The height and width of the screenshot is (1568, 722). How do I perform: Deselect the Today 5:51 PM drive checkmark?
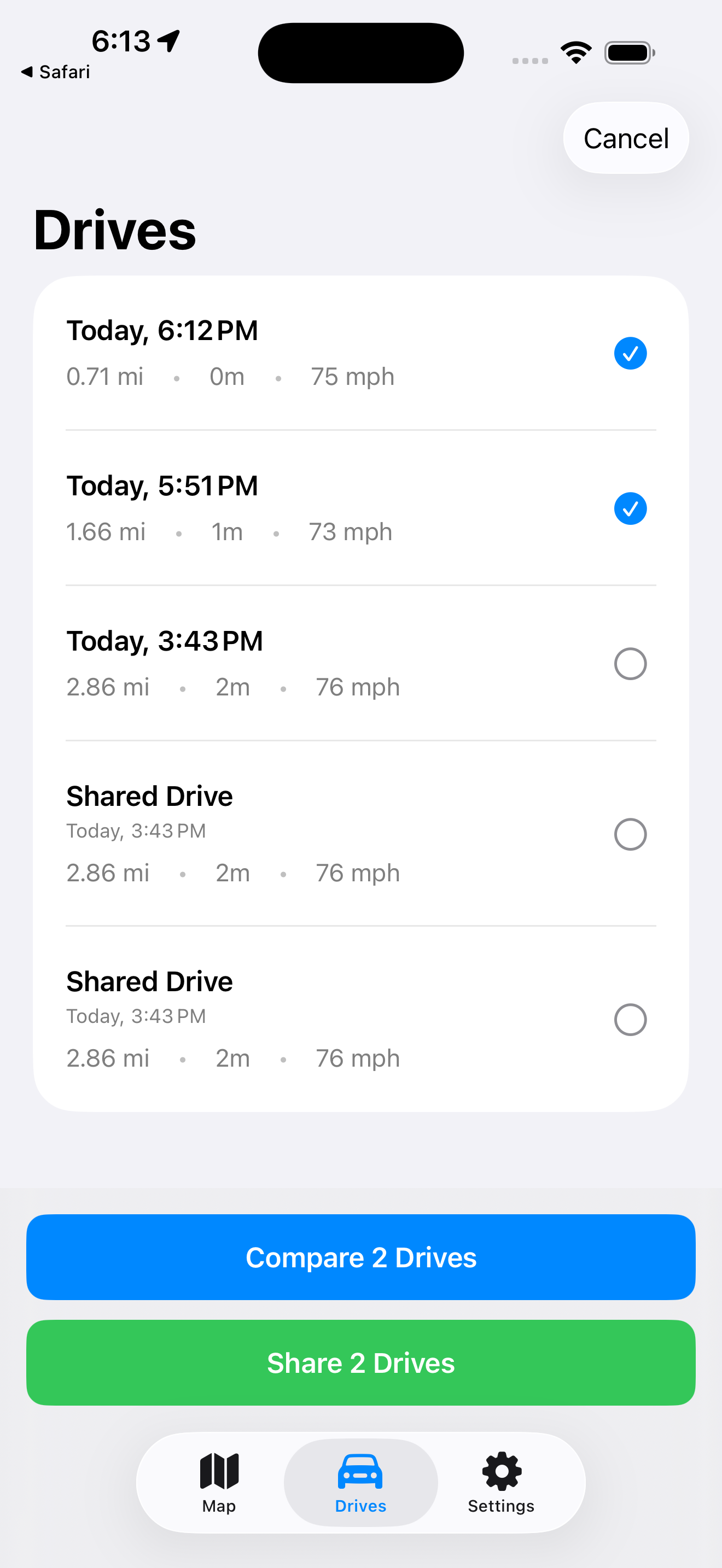630,508
